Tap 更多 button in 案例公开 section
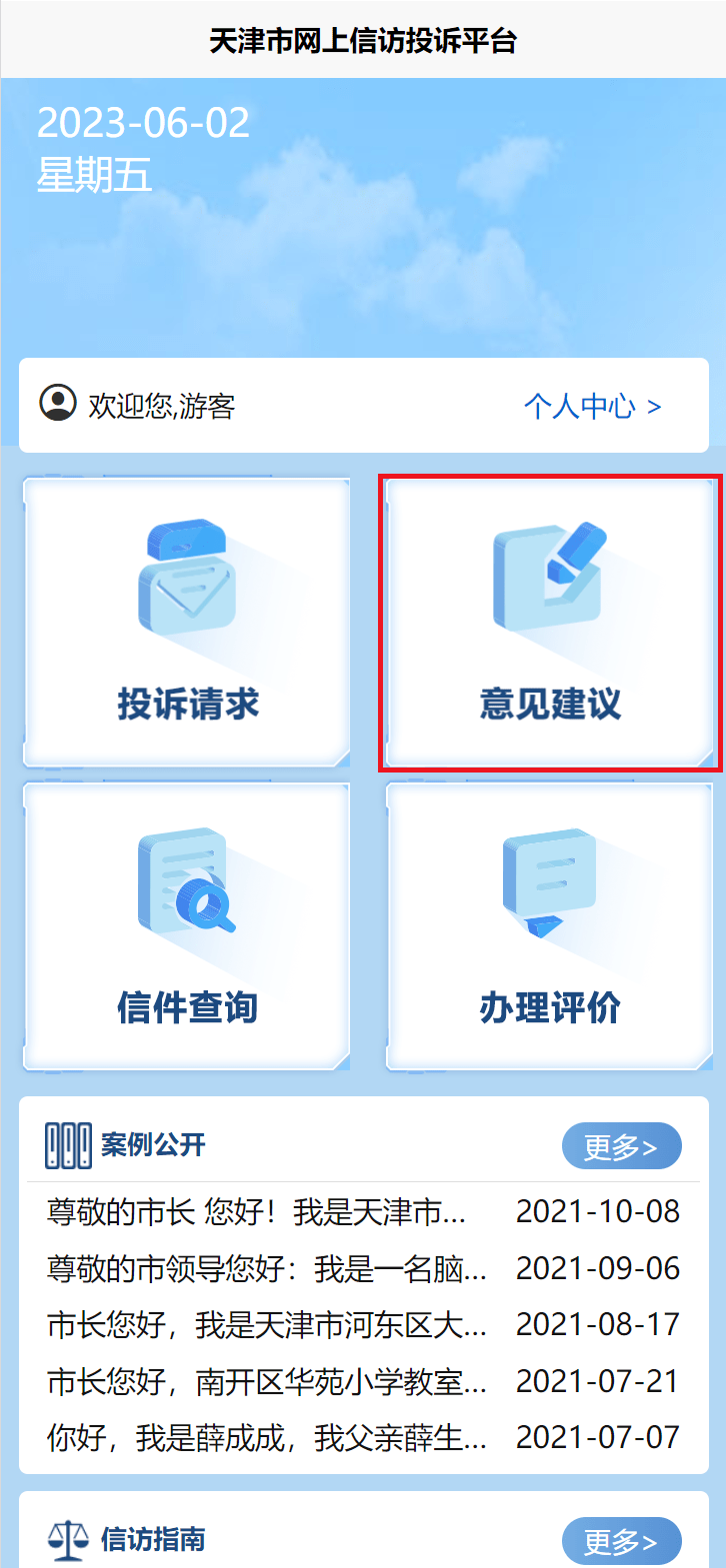The width and height of the screenshot is (726, 1568). [x=621, y=1146]
